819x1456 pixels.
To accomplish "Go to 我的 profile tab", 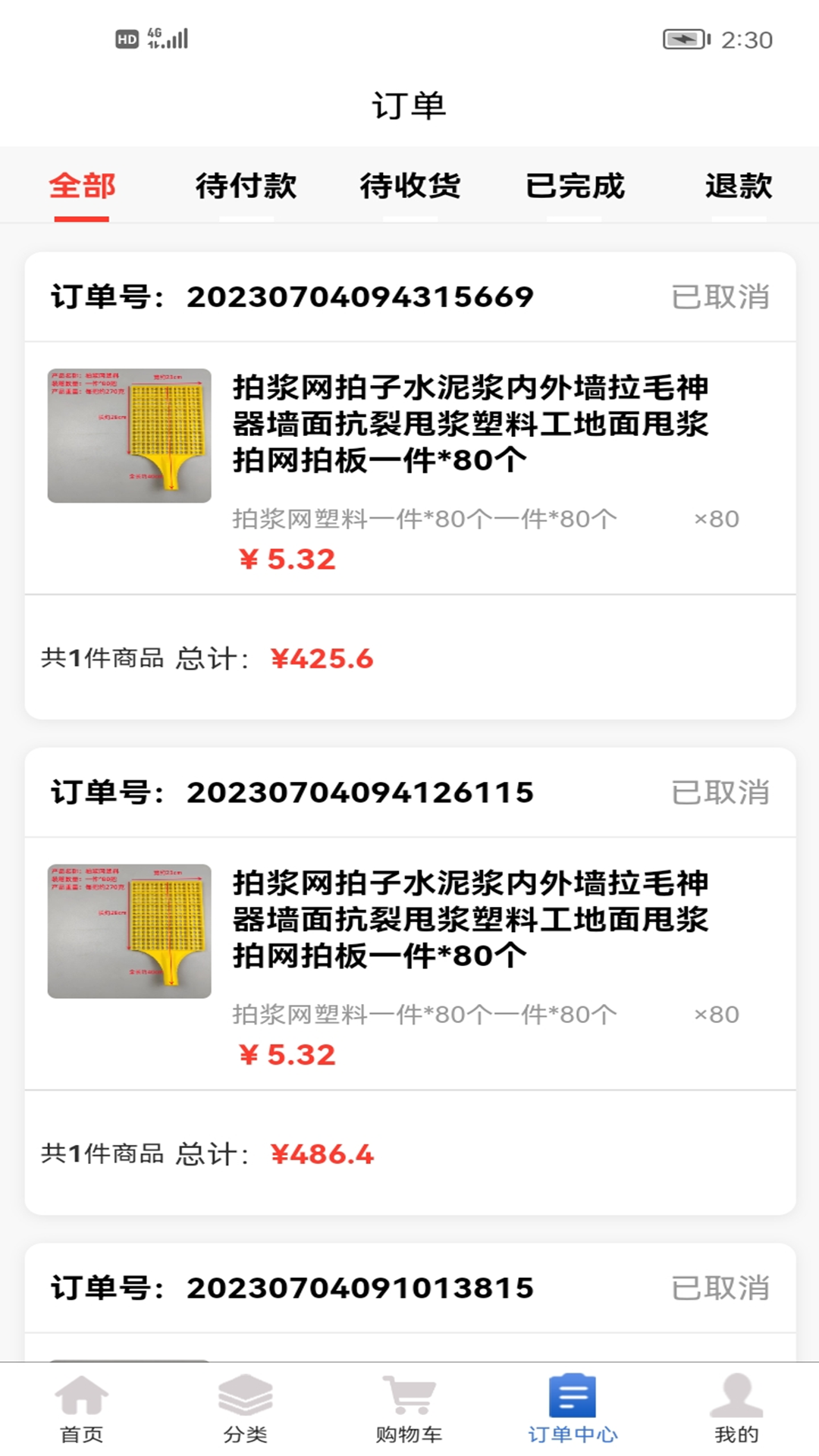I will tap(737, 1409).
